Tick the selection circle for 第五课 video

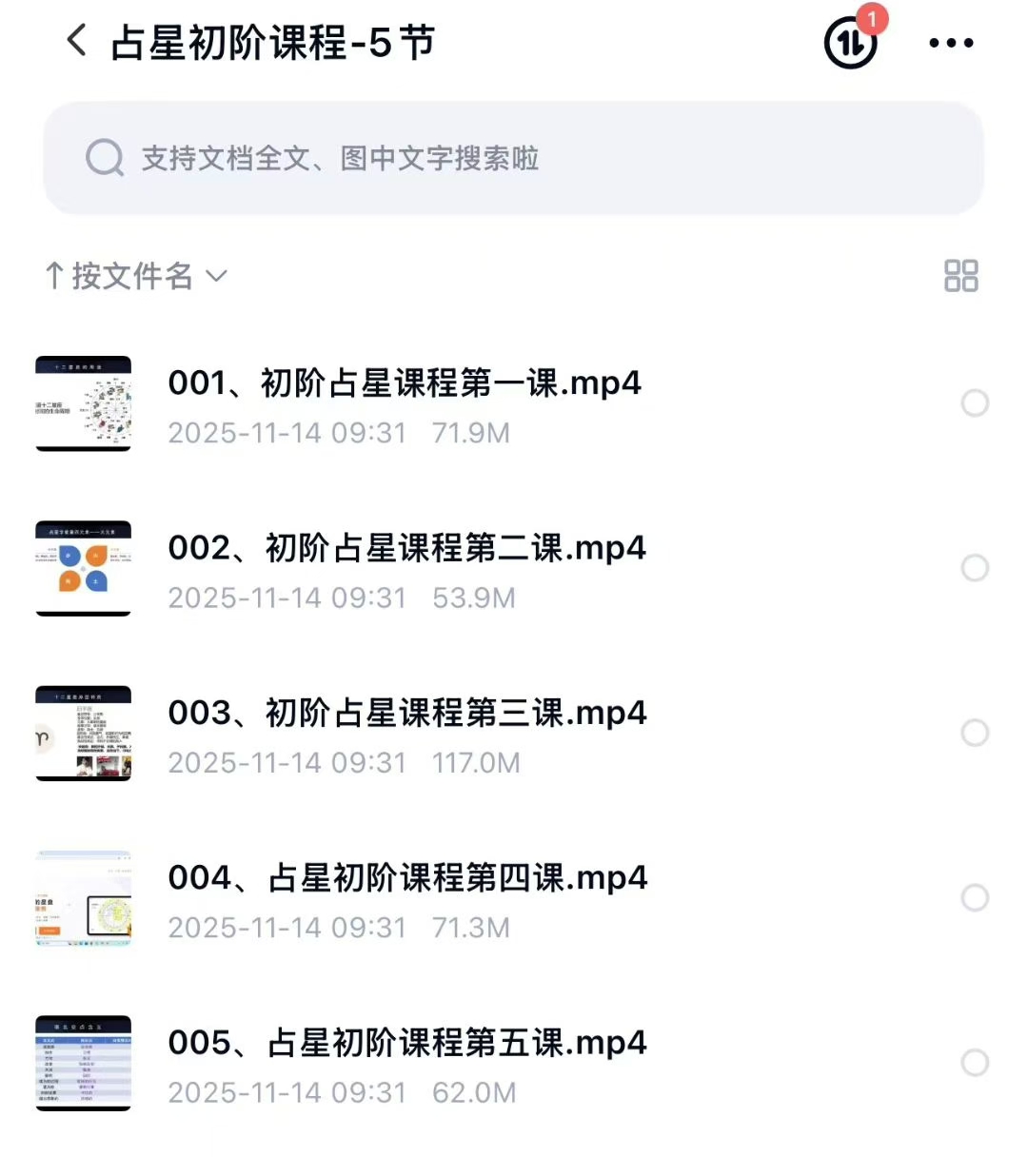(x=975, y=1063)
